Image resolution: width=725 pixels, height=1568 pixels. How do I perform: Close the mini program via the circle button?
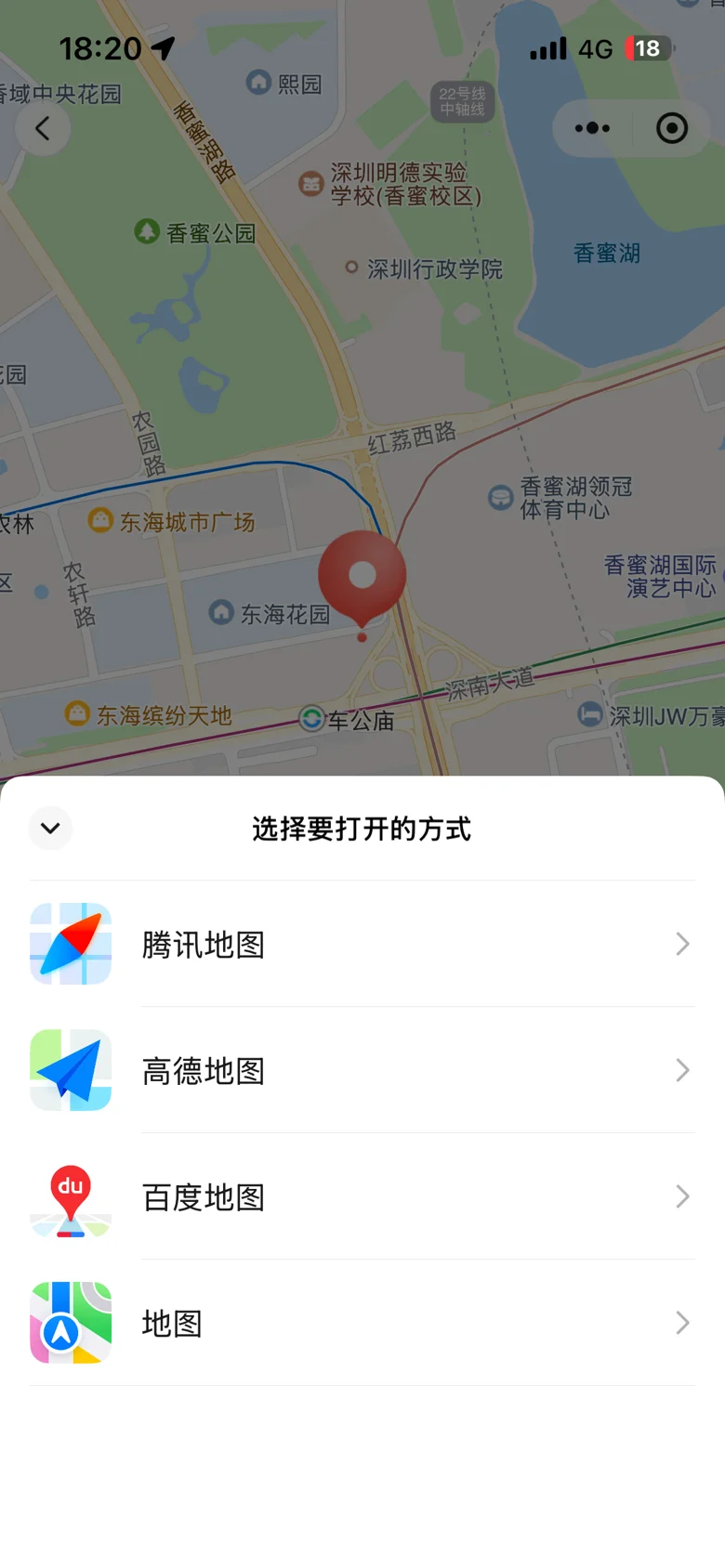tap(671, 128)
